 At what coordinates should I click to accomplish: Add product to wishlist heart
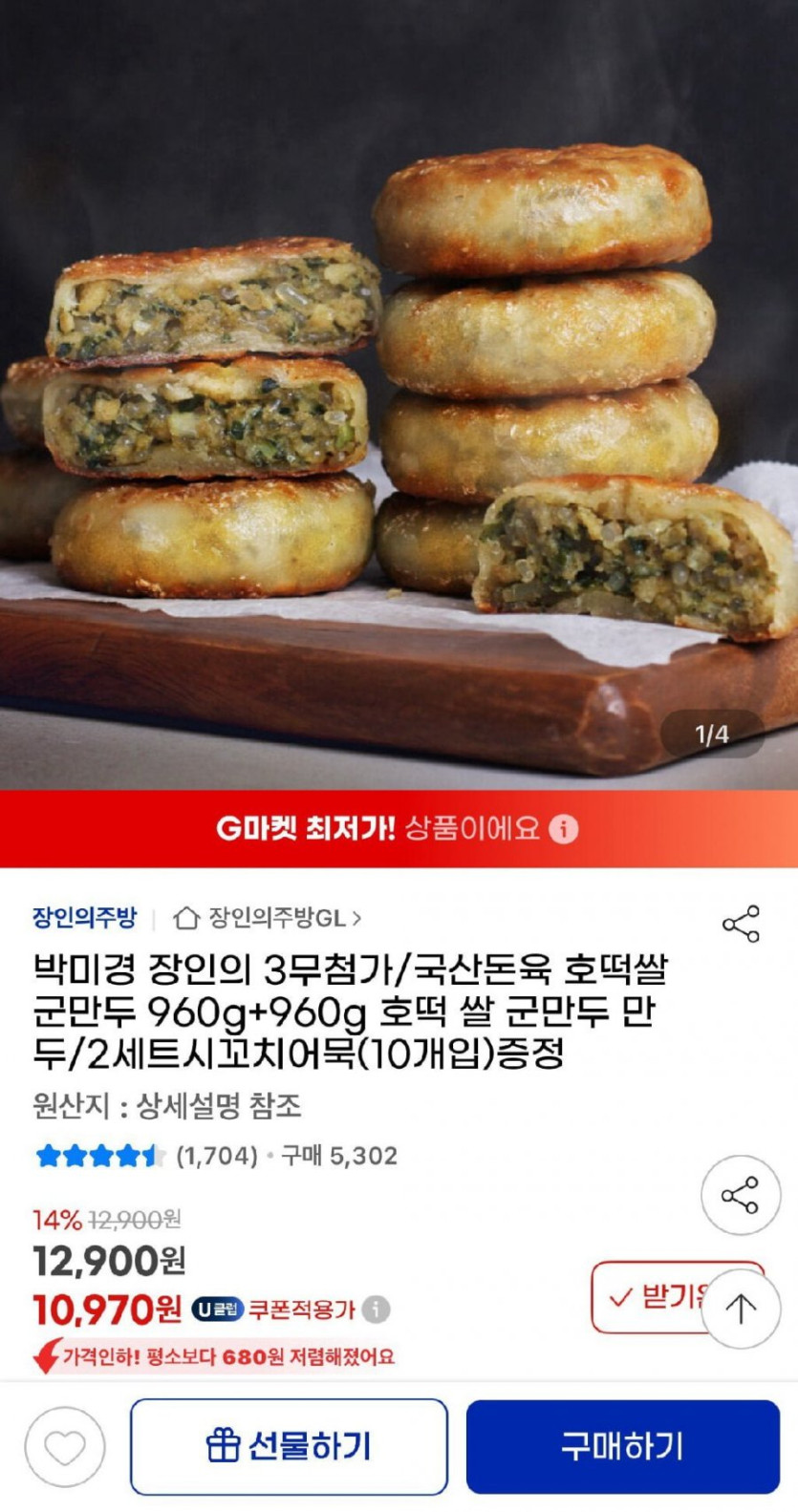(65, 1447)
